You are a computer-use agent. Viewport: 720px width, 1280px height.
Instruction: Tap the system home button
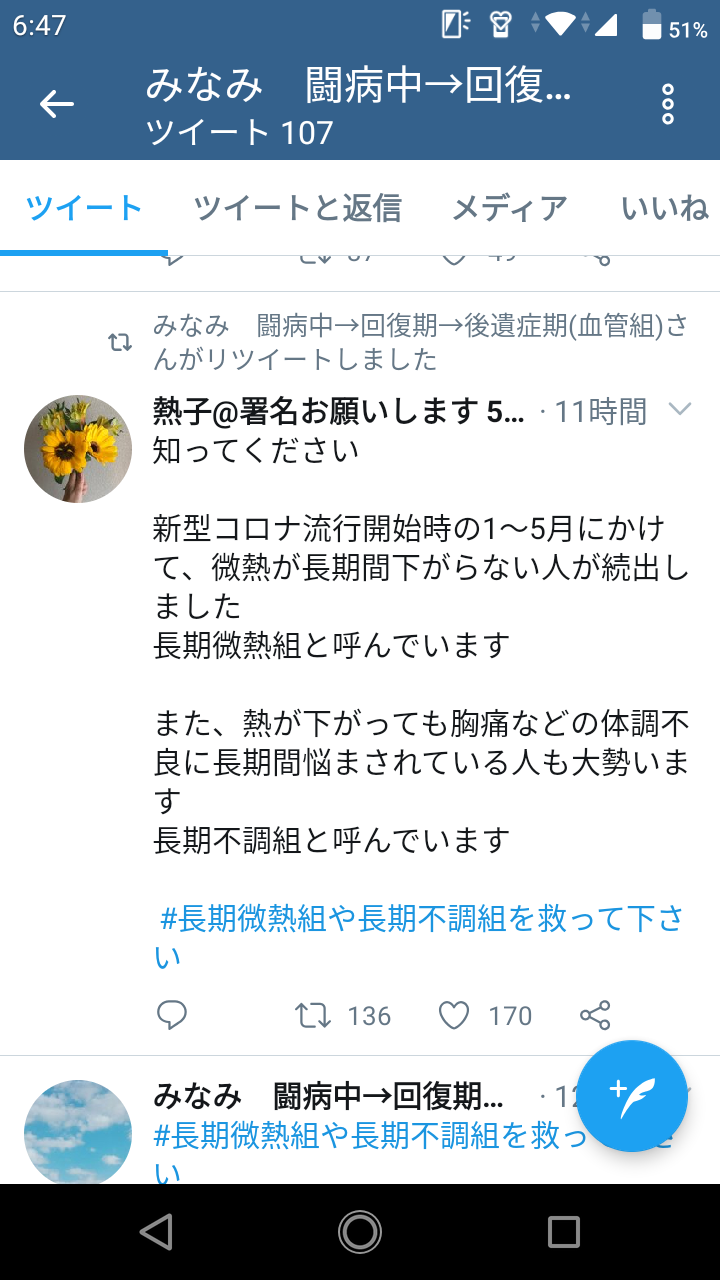click(360, 1232)
